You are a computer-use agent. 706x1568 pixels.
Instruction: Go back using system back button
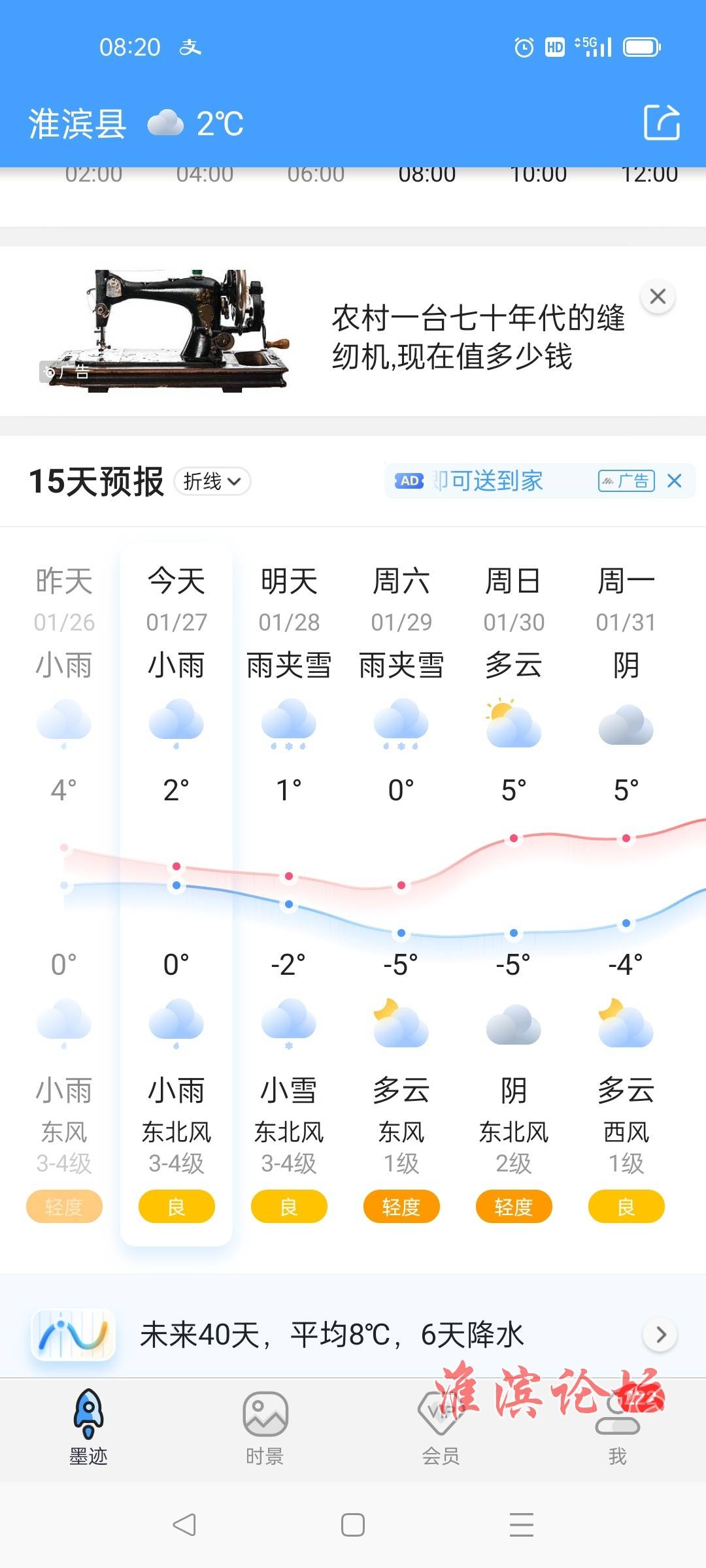[184, 1525]
